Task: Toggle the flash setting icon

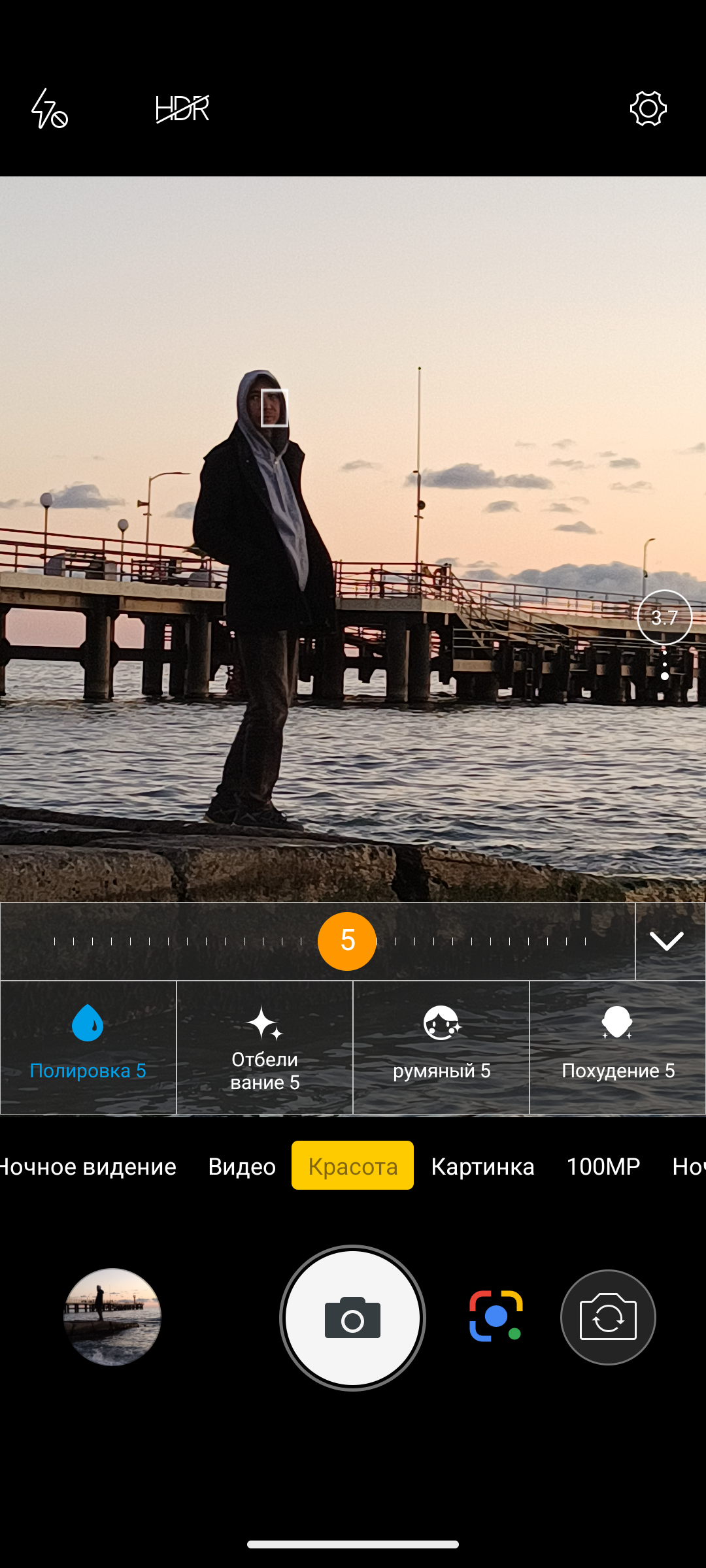Action: [x=50, y=108]
